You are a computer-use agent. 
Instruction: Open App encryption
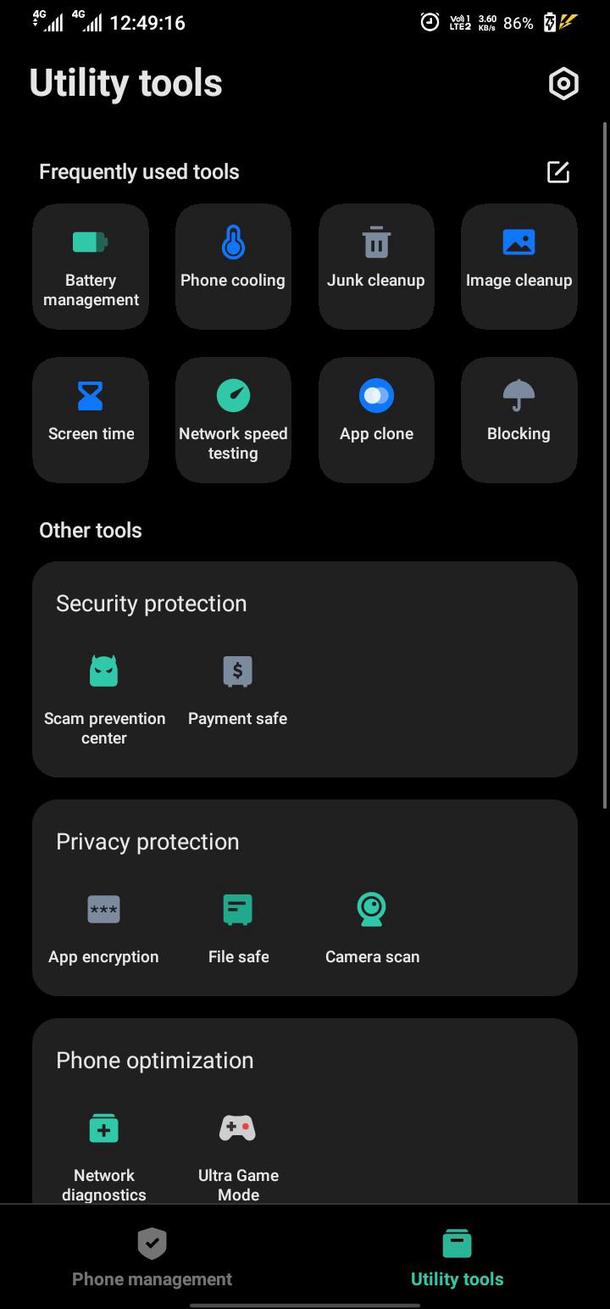pos(104,928)
